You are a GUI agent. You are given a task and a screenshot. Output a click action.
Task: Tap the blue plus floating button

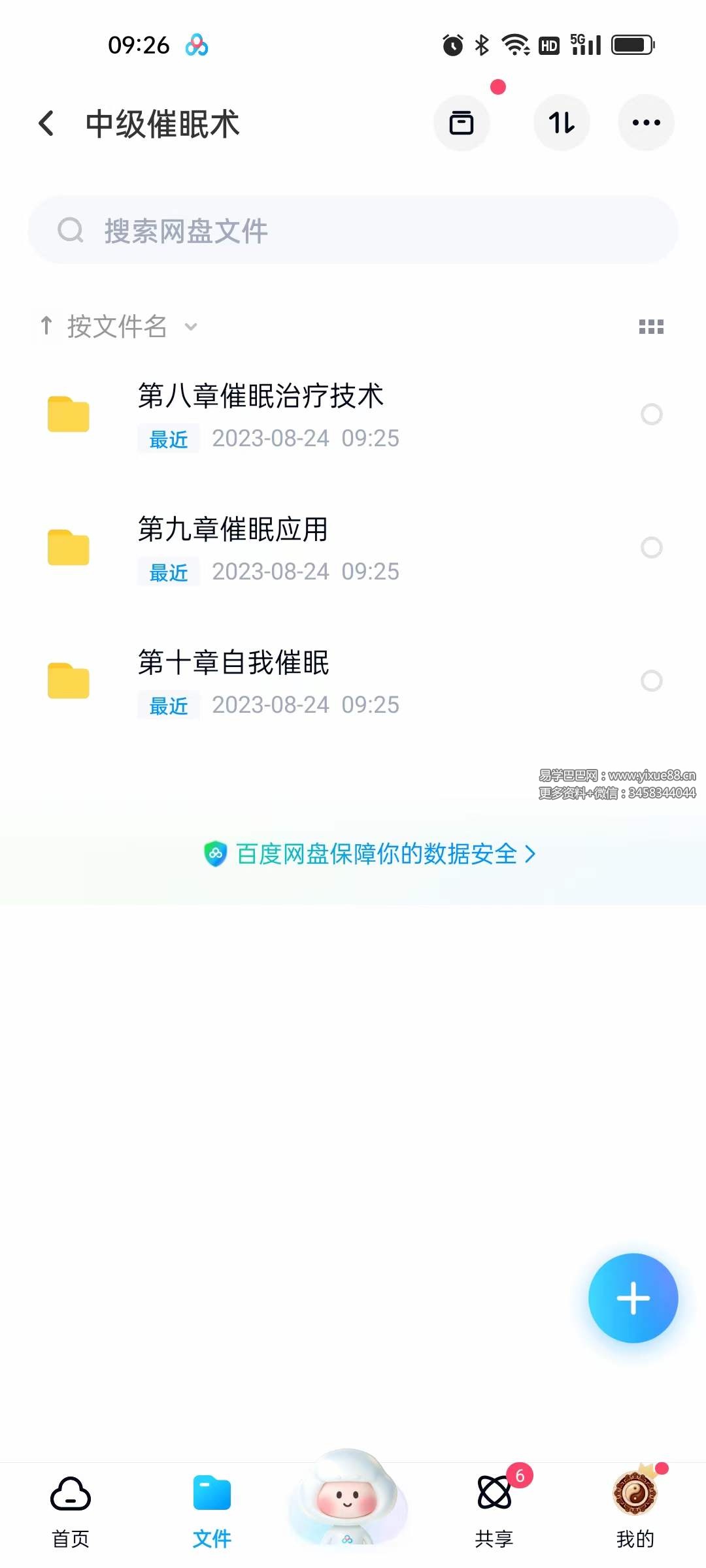tap(633, 1298)
